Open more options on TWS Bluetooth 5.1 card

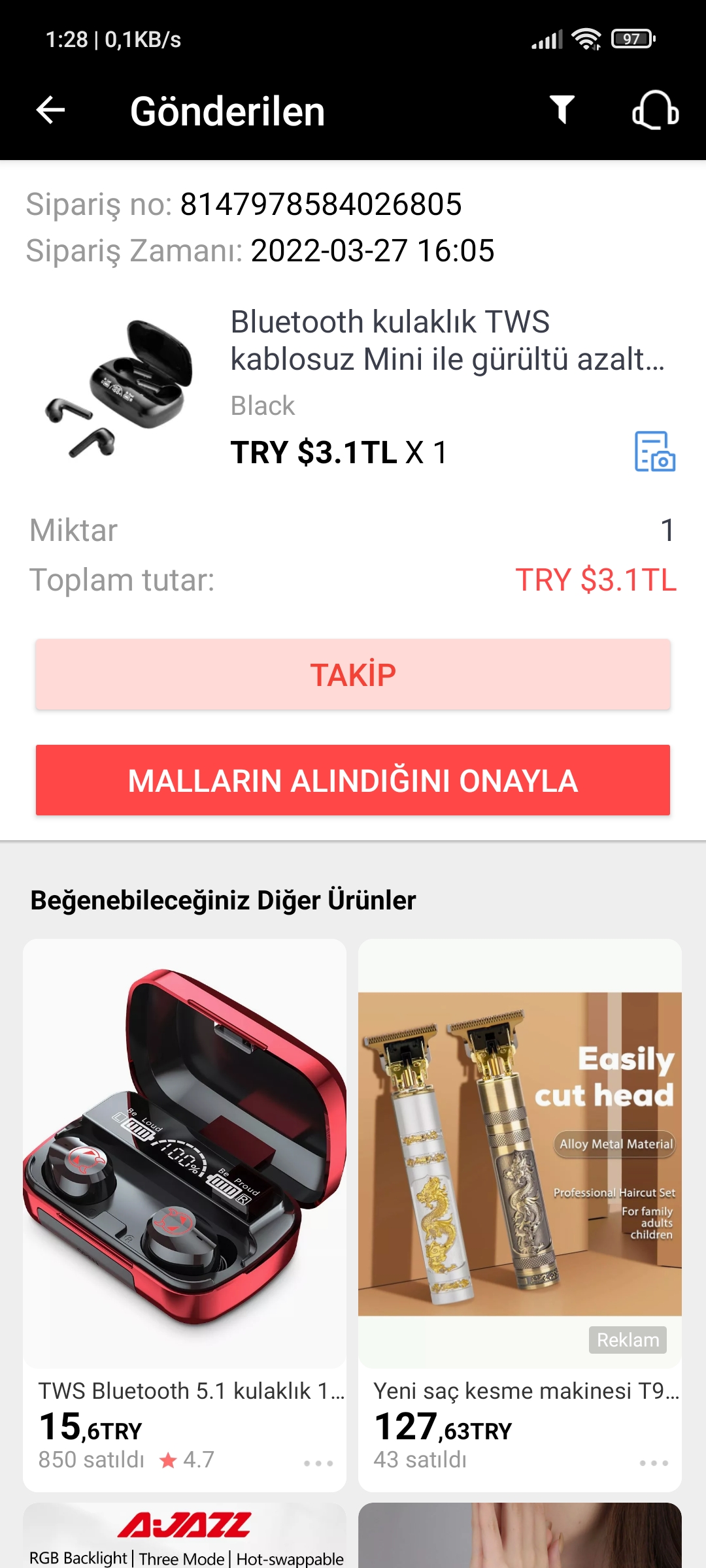318,1463
